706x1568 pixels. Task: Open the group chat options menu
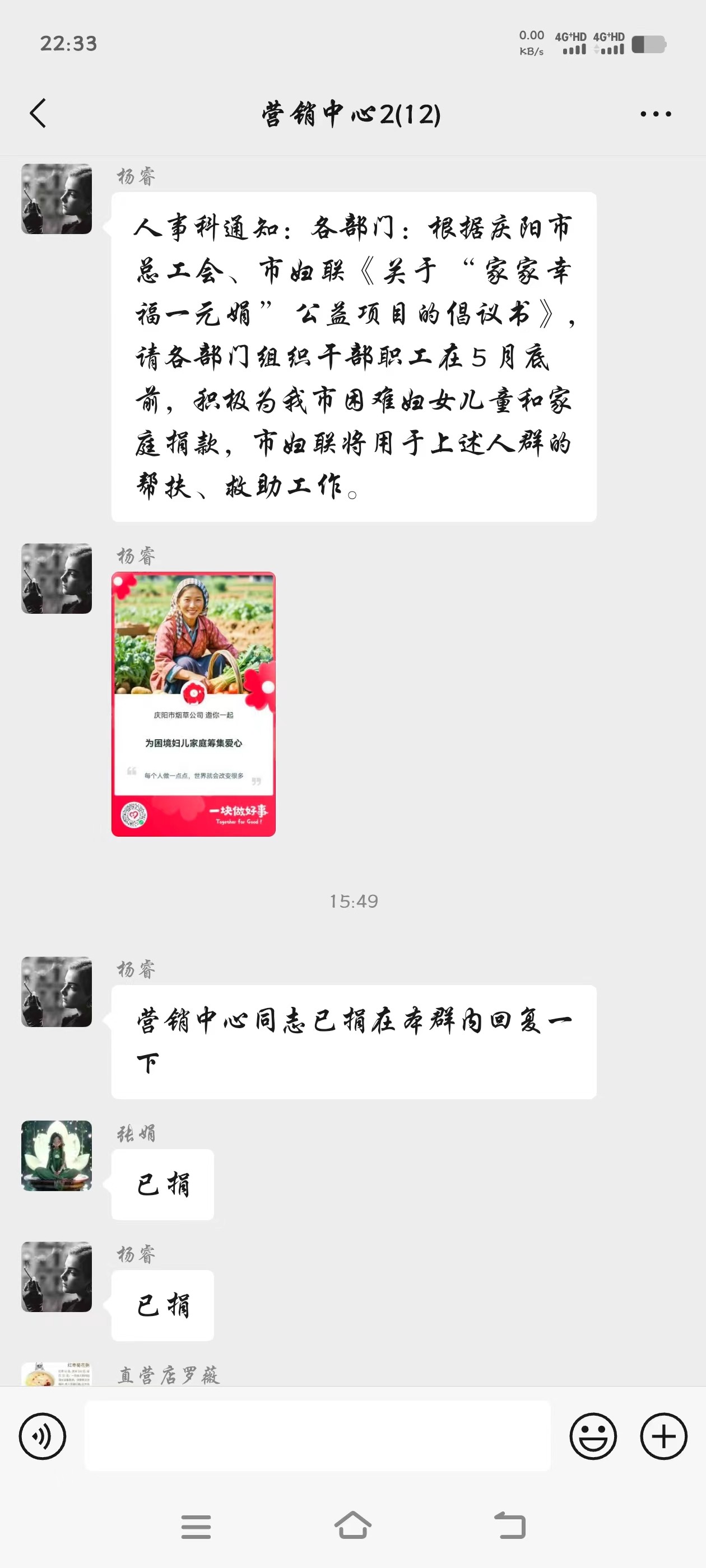pos(656,114)
